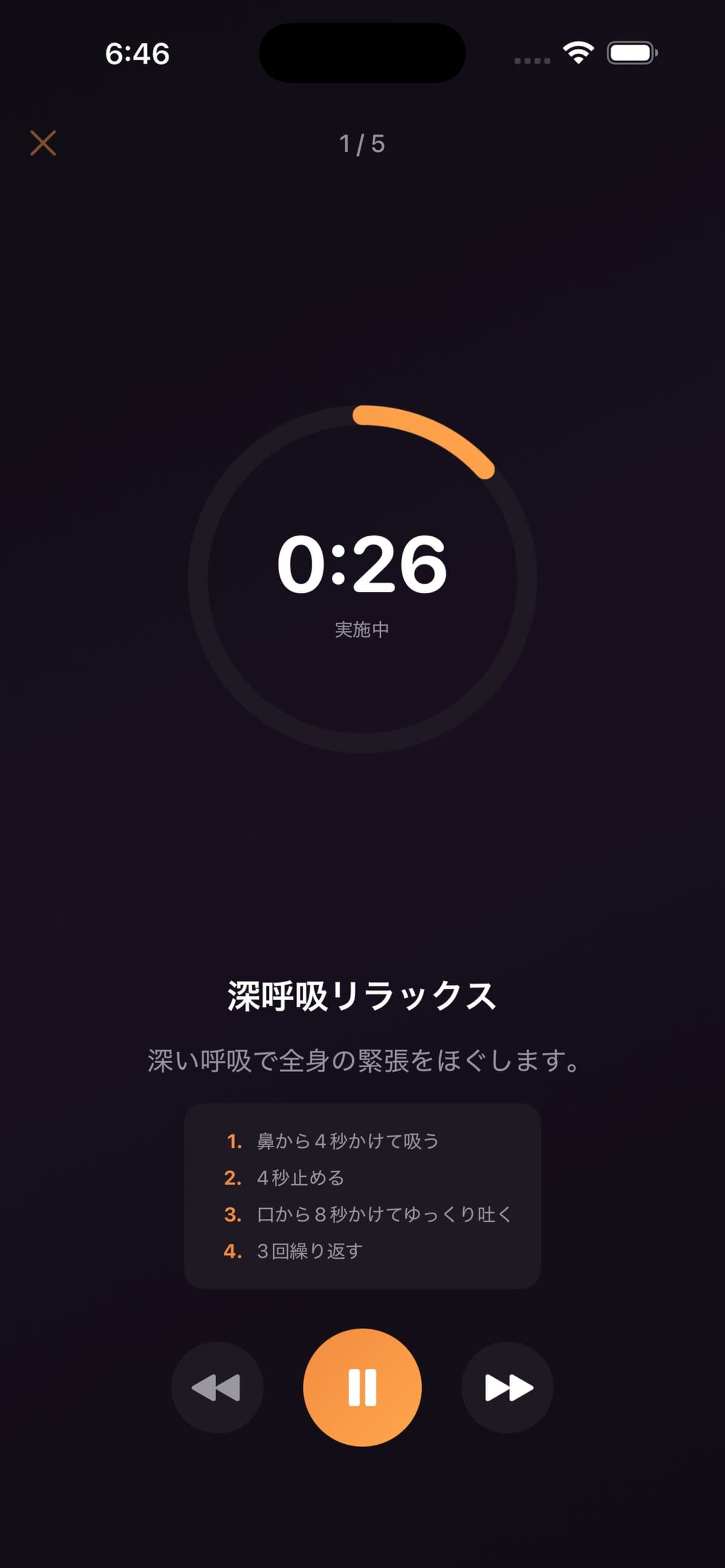Go back to the previous exercise
This screenshot has width=725, height=1568.
tap(217, 1388)
